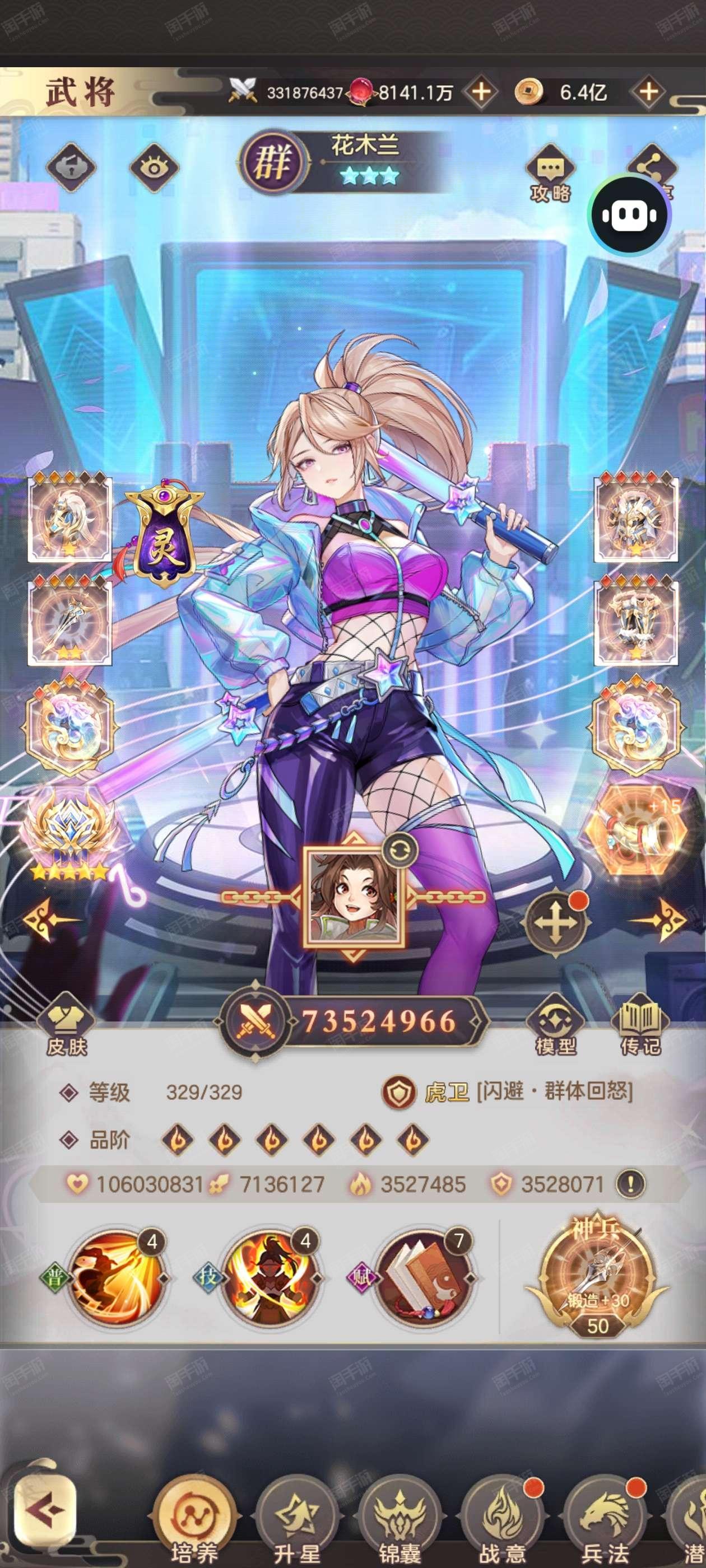
Task: Open the attribute info exclamation icon
Action: click(x=631, y=1184)
